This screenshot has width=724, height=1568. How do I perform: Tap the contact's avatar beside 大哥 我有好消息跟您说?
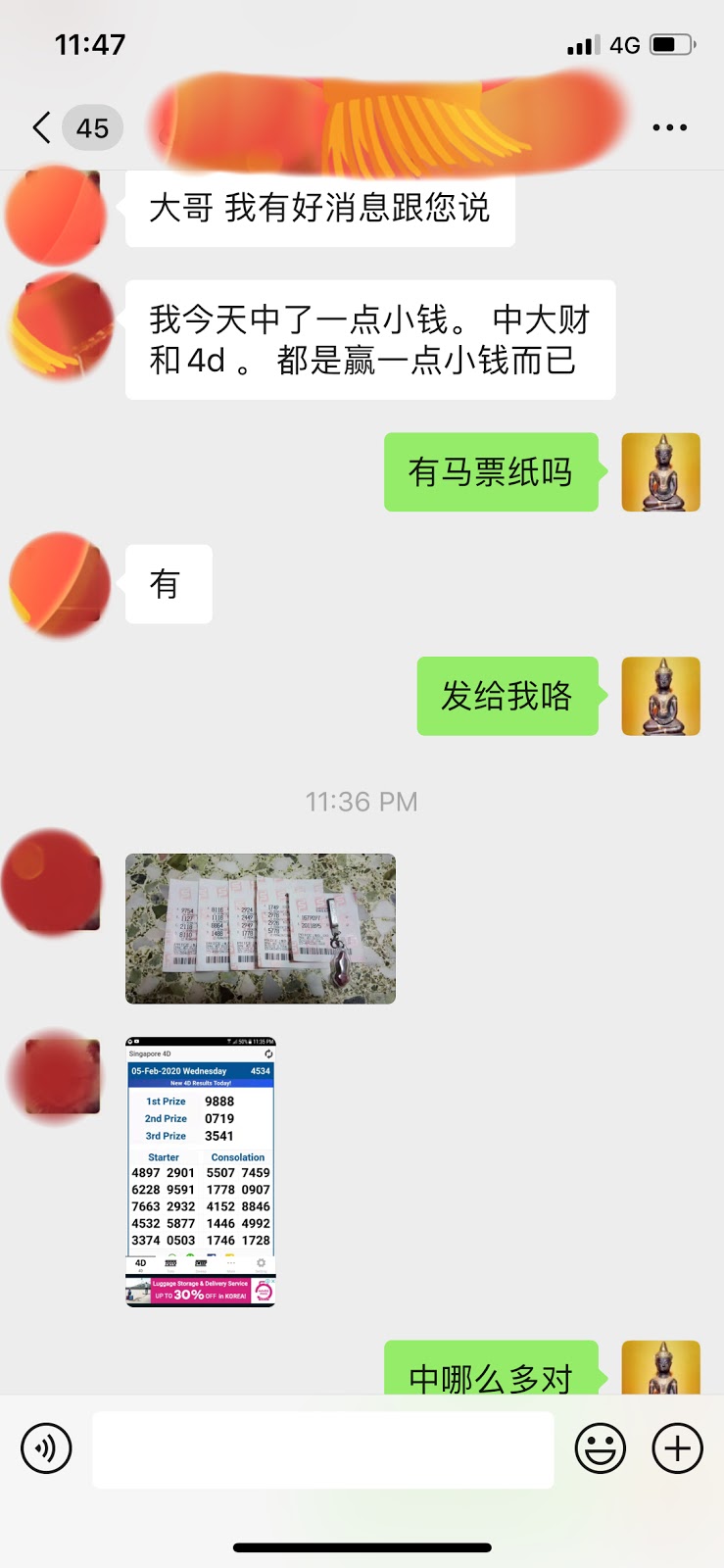tap(56, 216)
